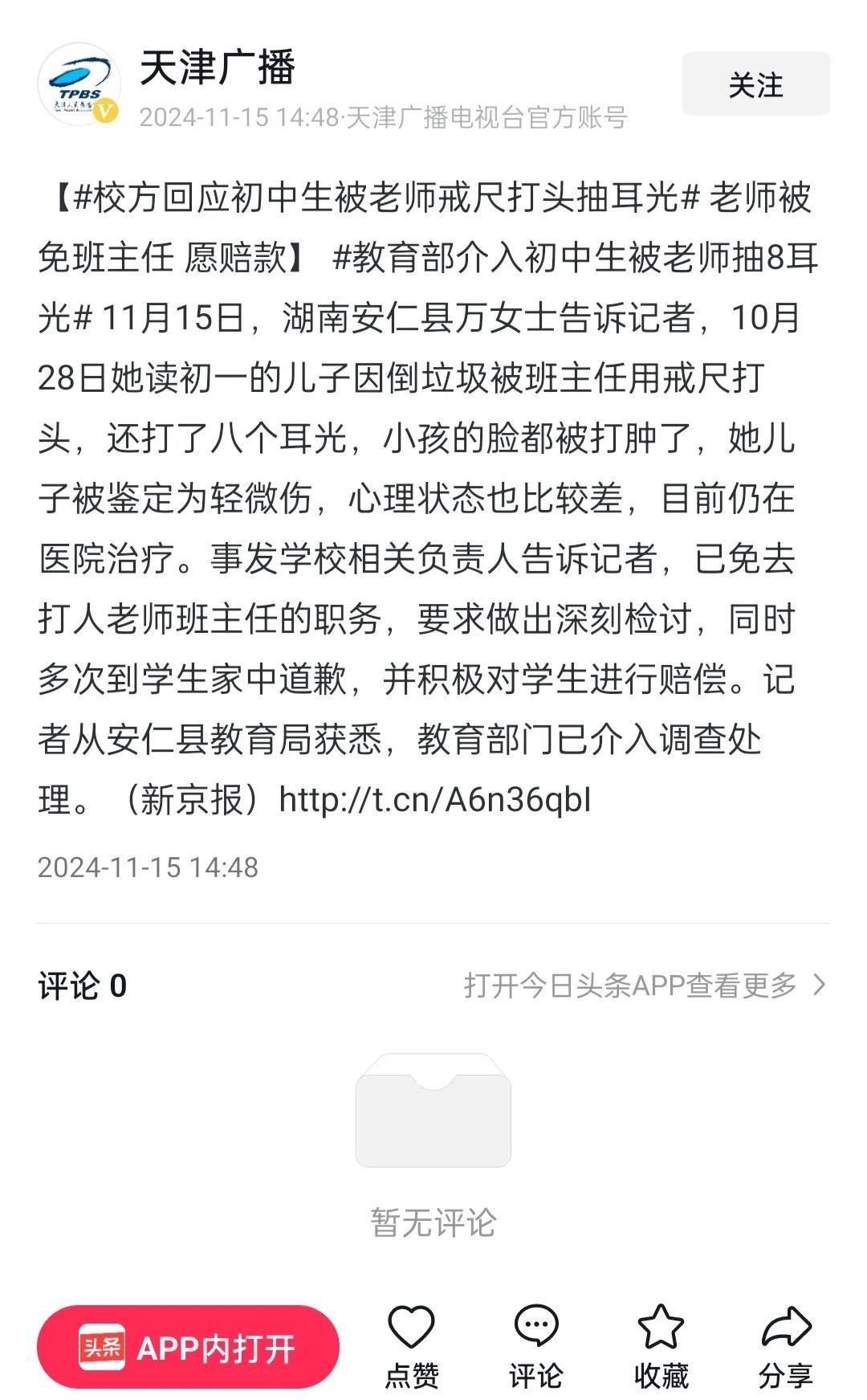The image size is (867, 1400).
Task: Follow the 天津广播 account
Action: 755,84
